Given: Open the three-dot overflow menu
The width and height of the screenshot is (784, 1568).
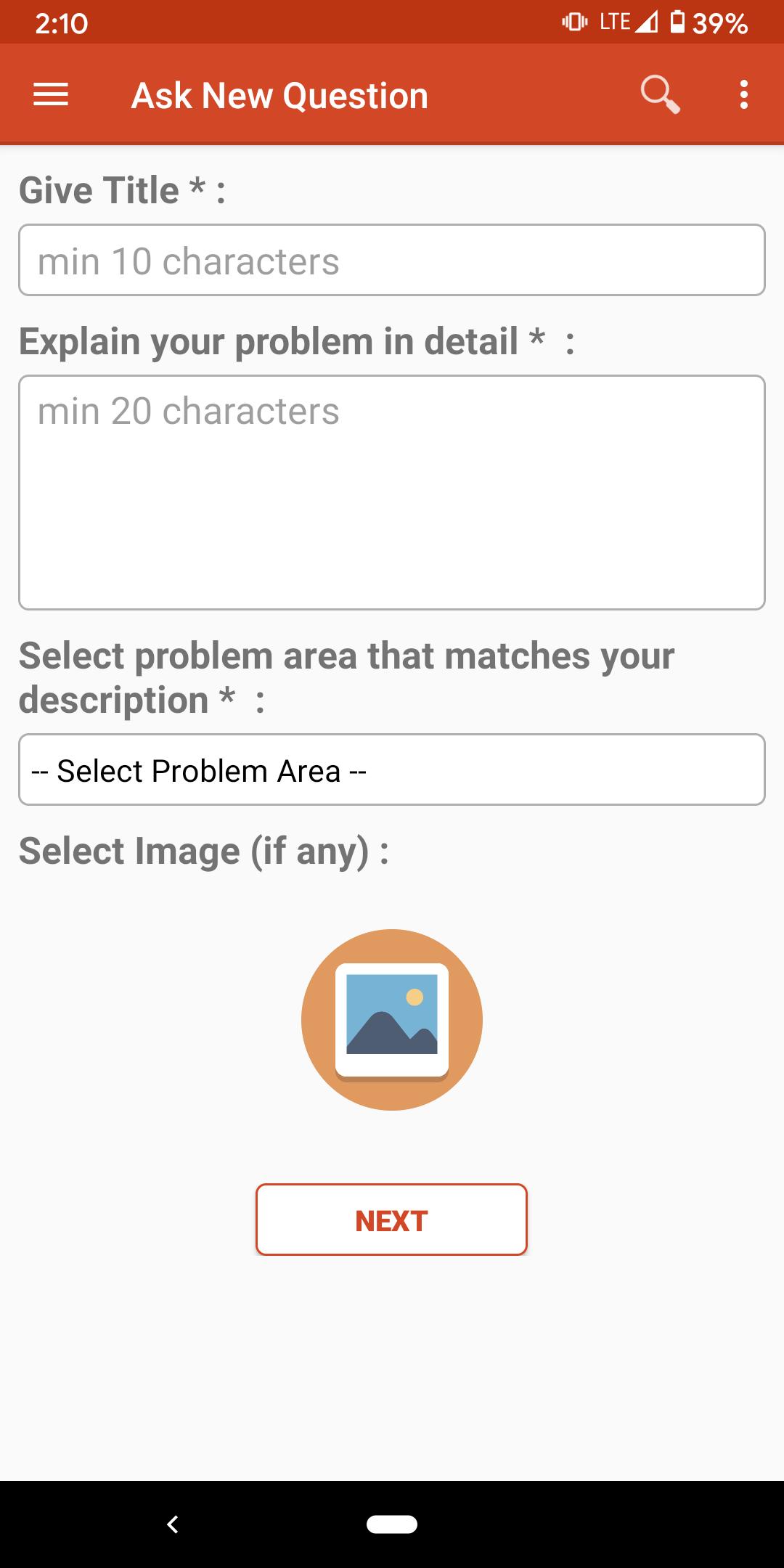Looking at the screenshot, I should click(743, 94).
